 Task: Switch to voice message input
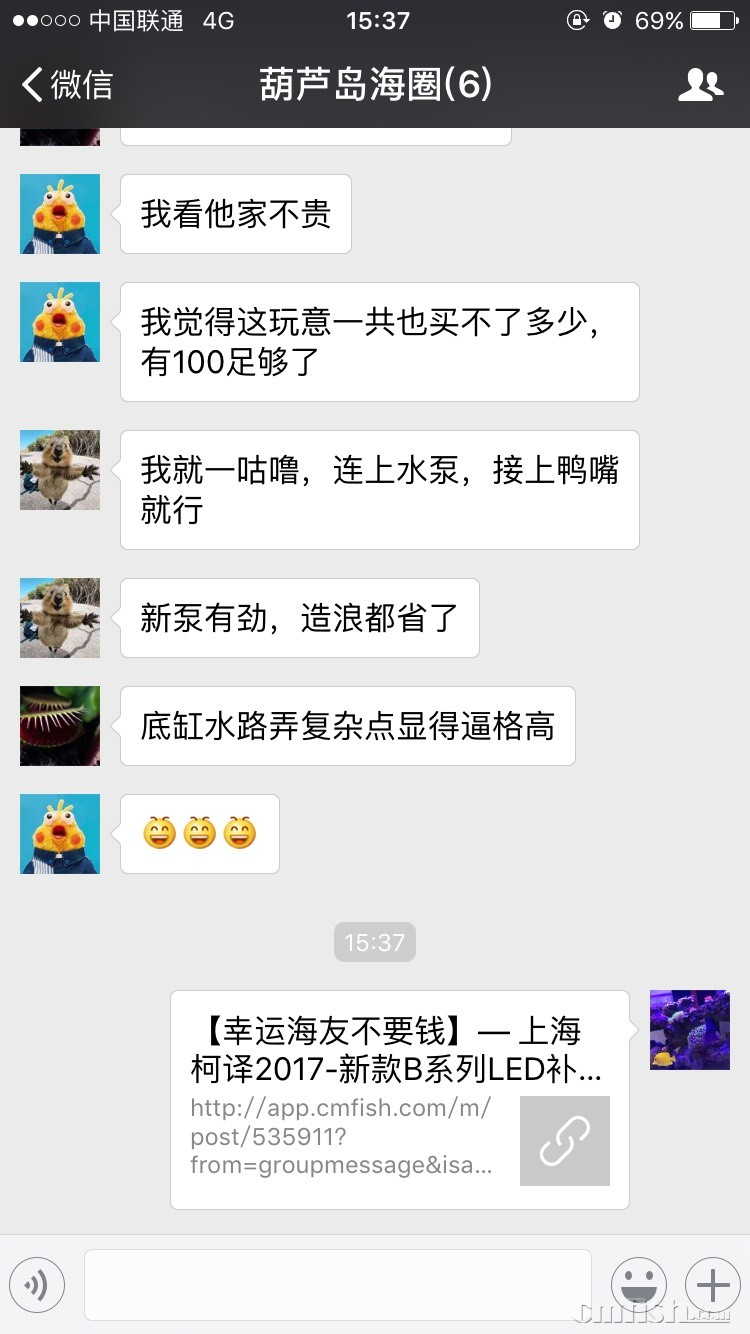tap(37, 1285)
